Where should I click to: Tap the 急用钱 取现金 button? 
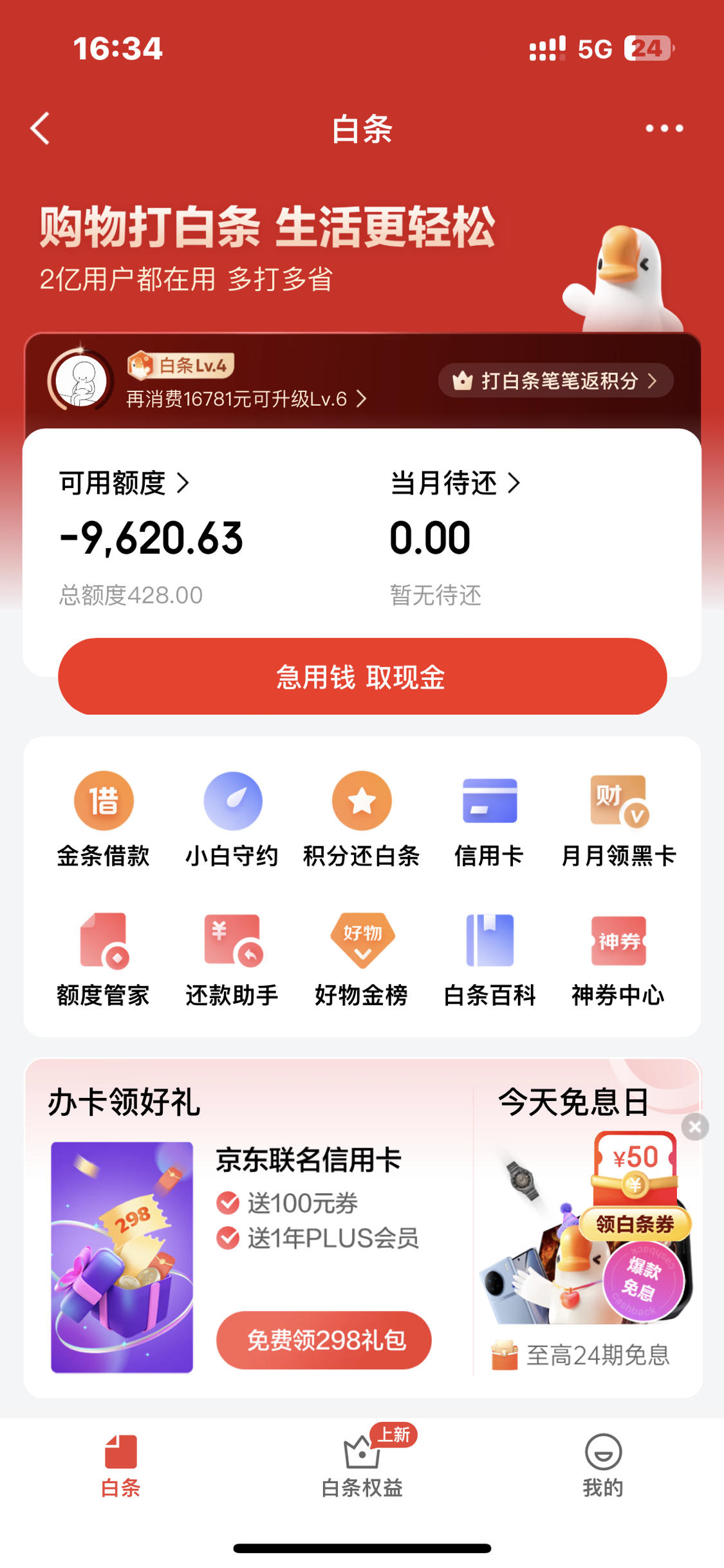click(x=362, y=677)
